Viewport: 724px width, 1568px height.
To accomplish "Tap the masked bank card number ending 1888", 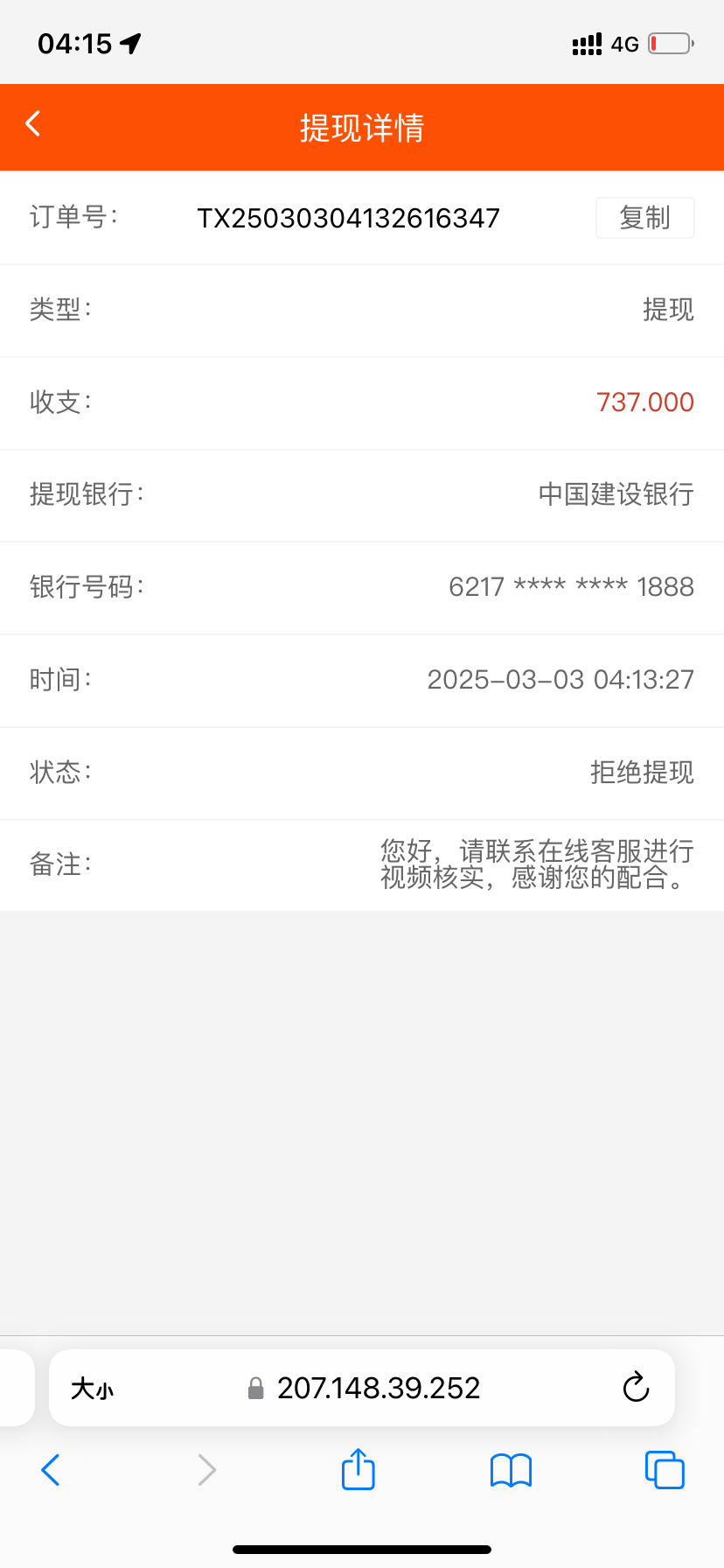I will 570,587.
